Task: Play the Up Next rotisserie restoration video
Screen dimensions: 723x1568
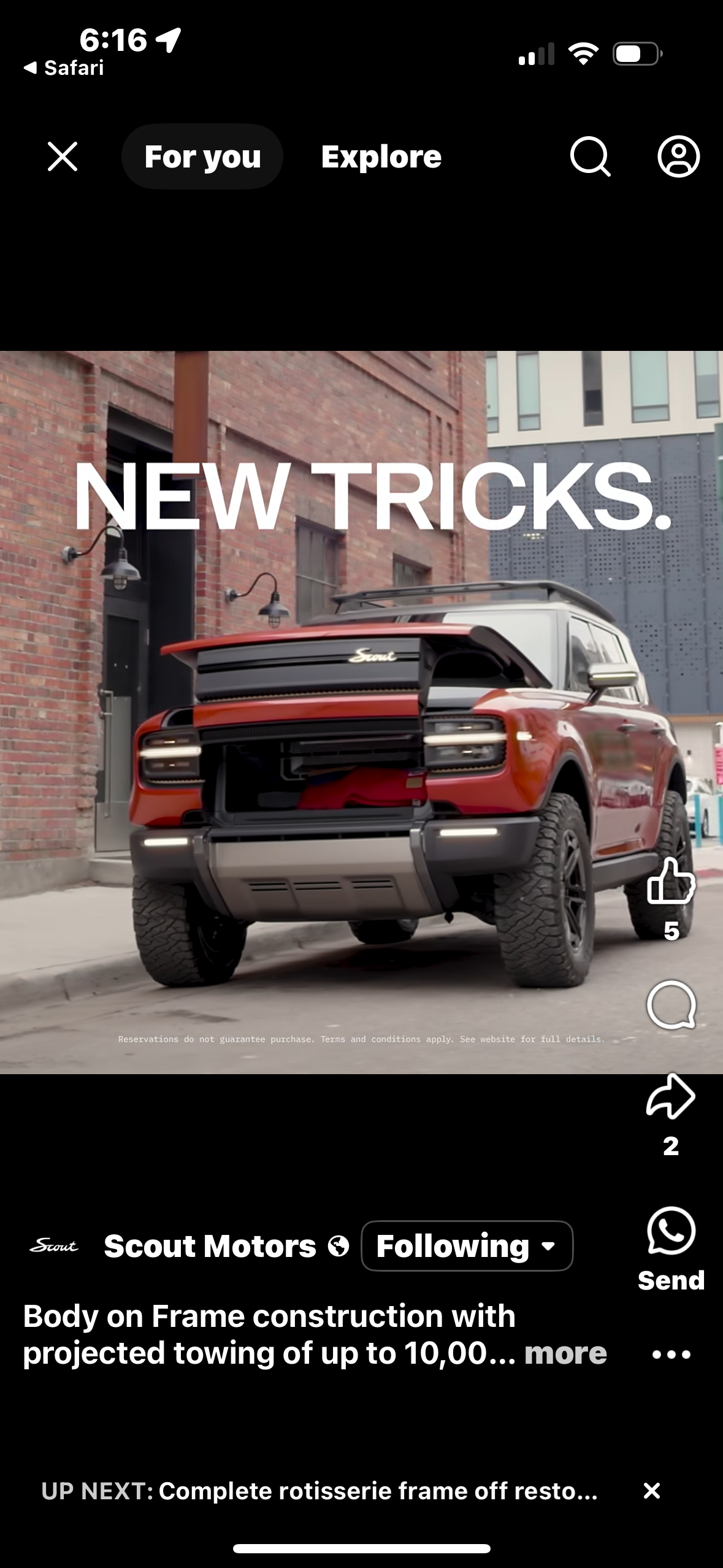Action: (x=319, y=1491)
